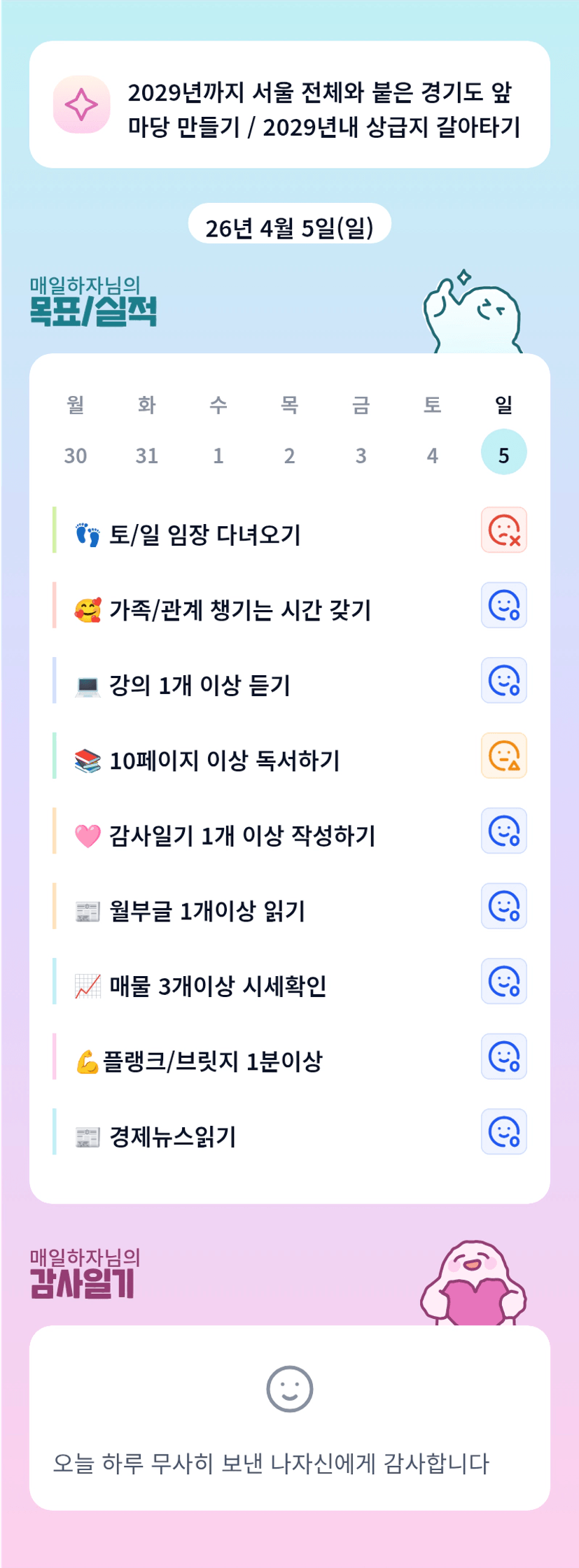
Task: Tap the status face for 매물 3개이상 시세확인
Action: [x=503, y=981]
